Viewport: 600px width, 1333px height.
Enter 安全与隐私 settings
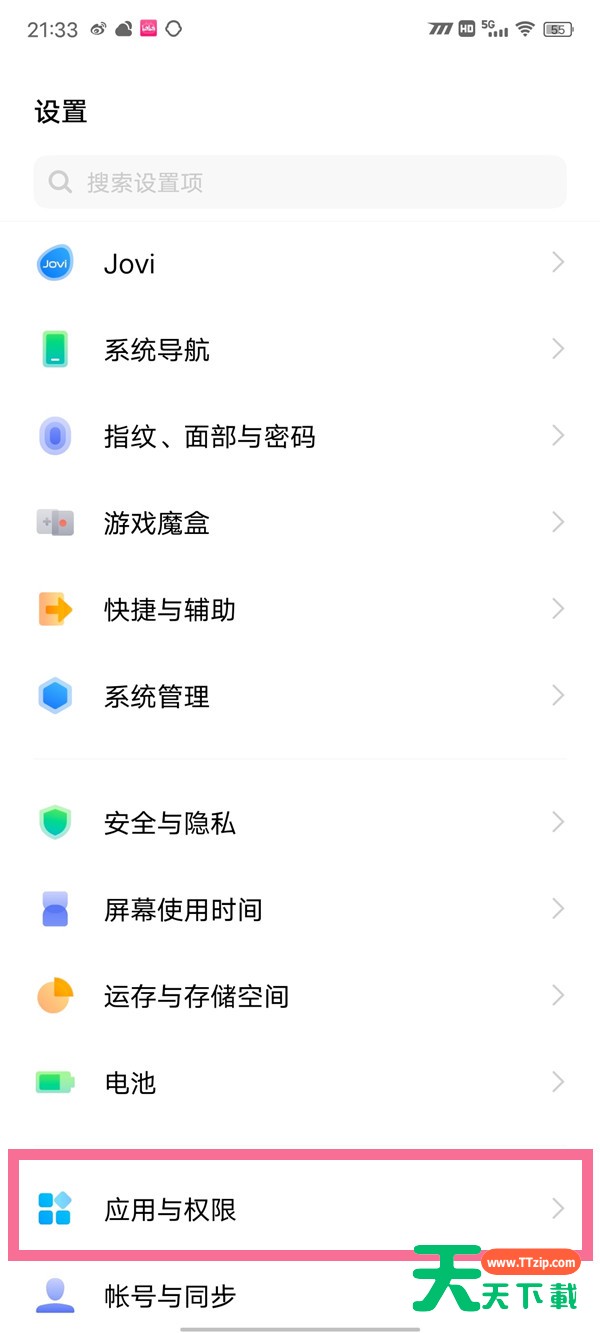tap(300, 823)
